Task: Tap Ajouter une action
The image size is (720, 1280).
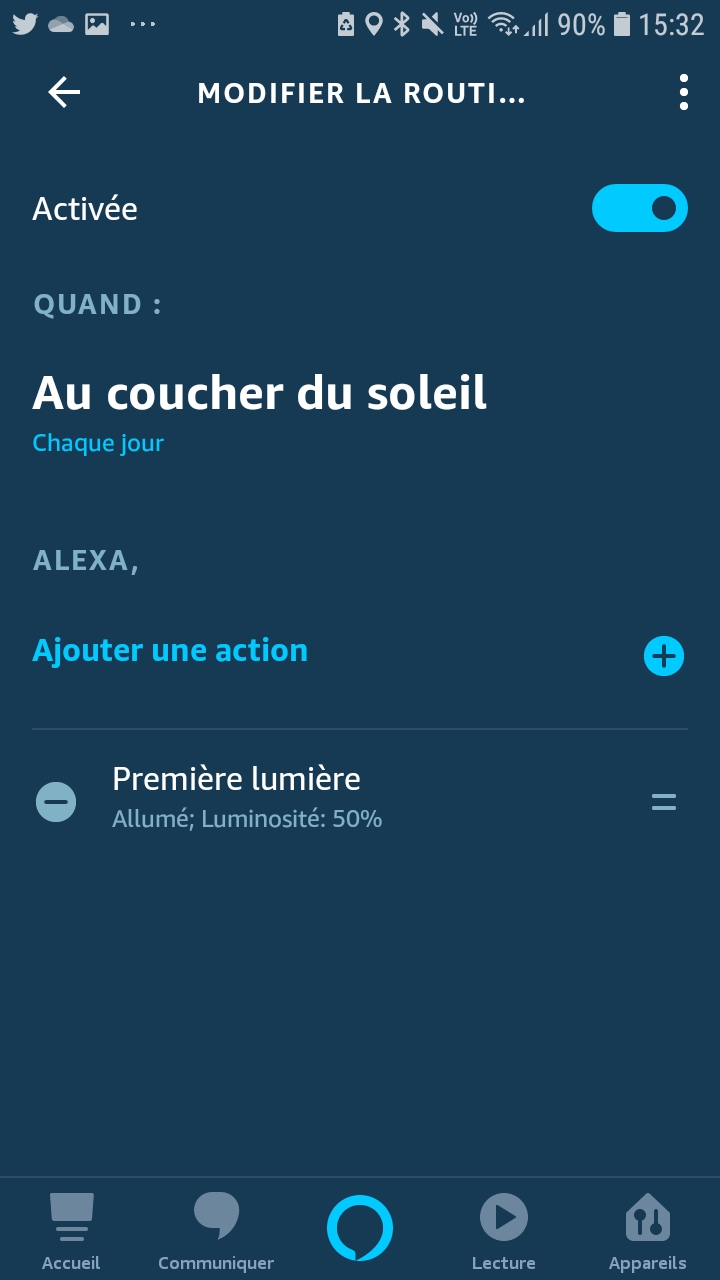Action: 170,651
